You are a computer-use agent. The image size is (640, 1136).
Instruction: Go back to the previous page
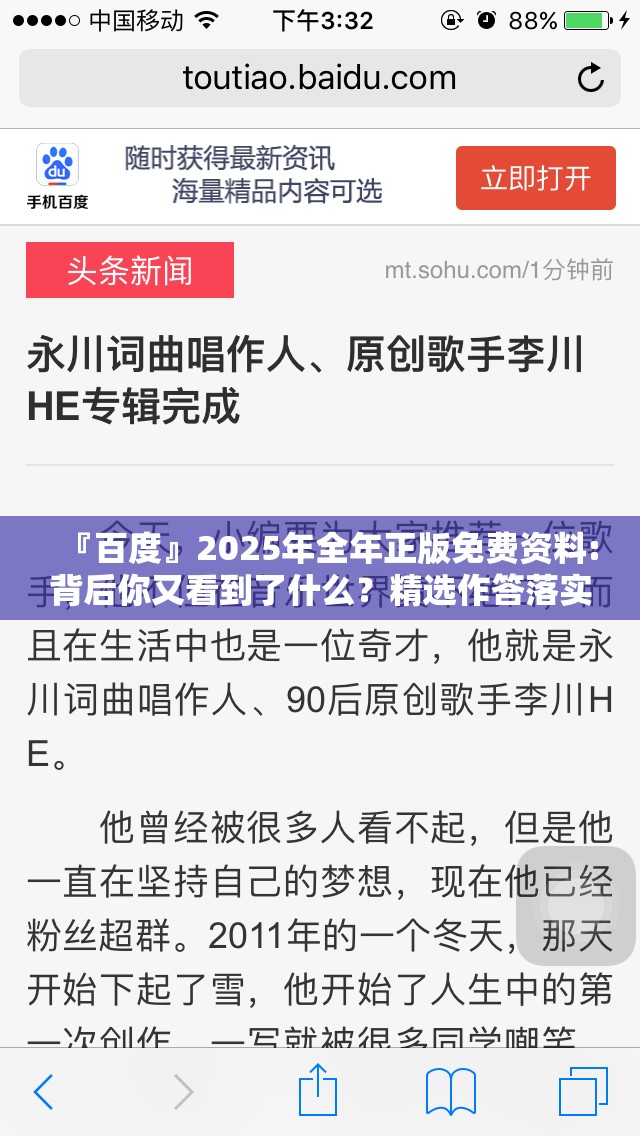(43, 1092)
